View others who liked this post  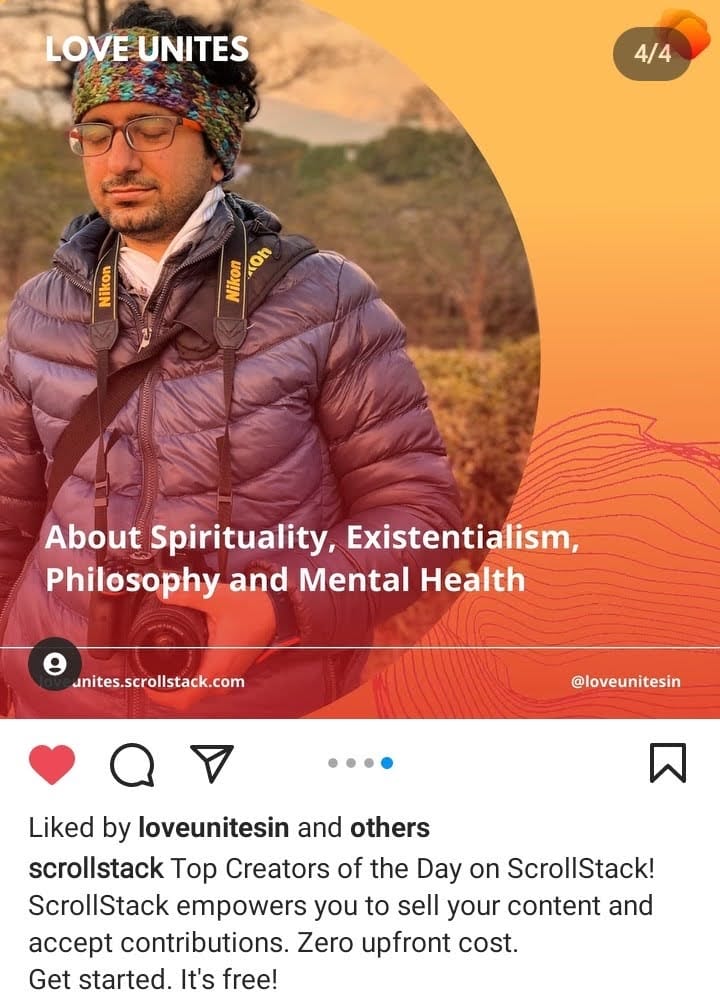click(x=389, y=828)
